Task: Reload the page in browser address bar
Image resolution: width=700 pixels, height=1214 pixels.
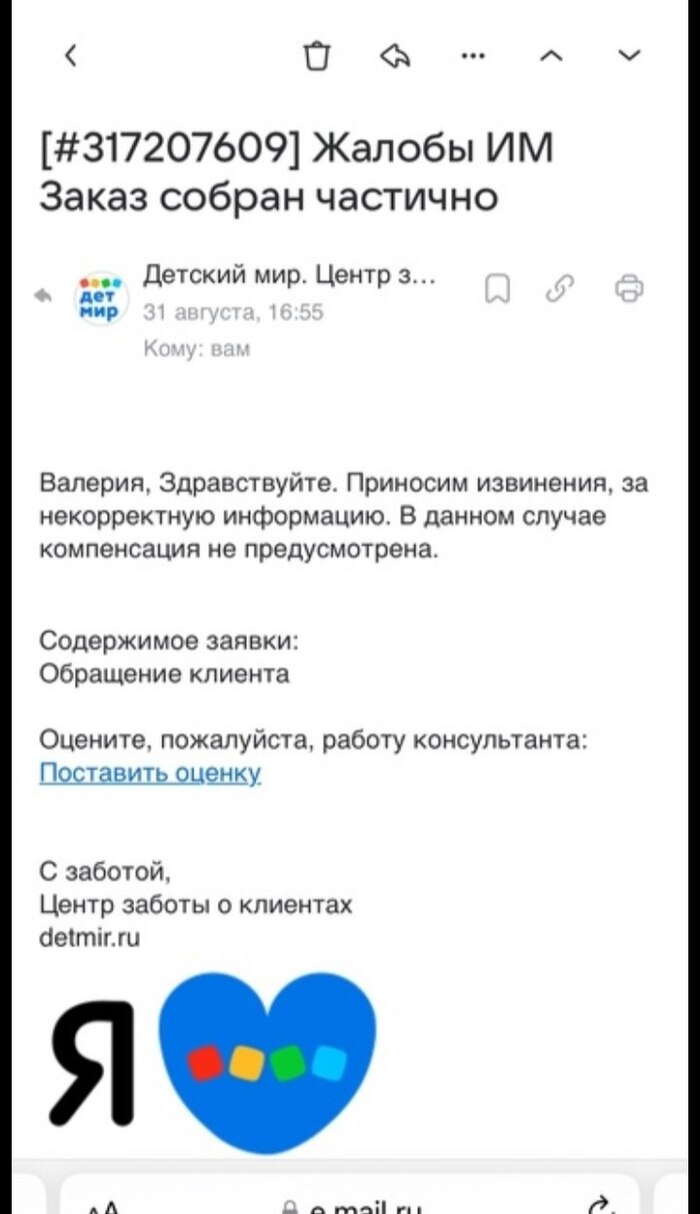Action: 600,1204
